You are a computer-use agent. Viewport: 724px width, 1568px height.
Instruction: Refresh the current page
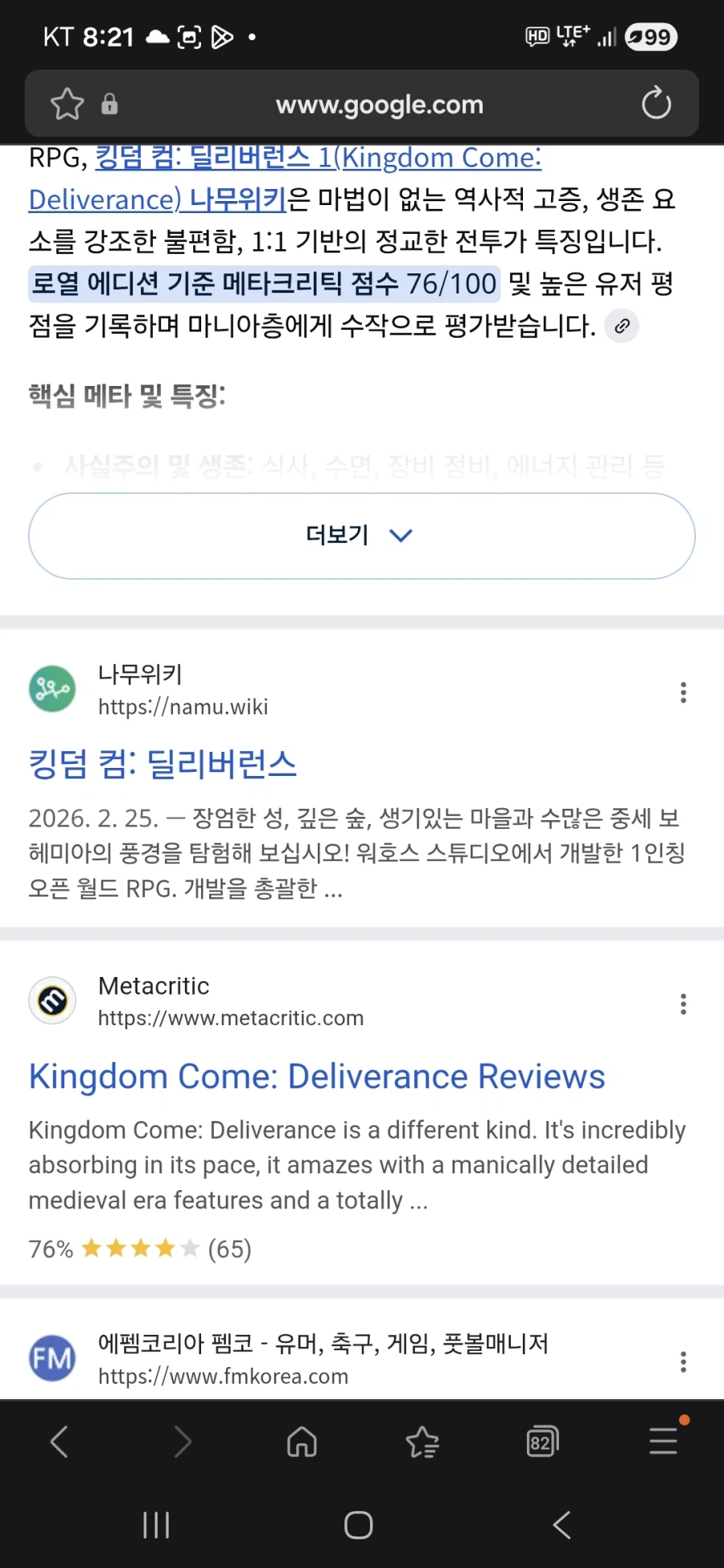pyautogui.click(x=656, y=103)
